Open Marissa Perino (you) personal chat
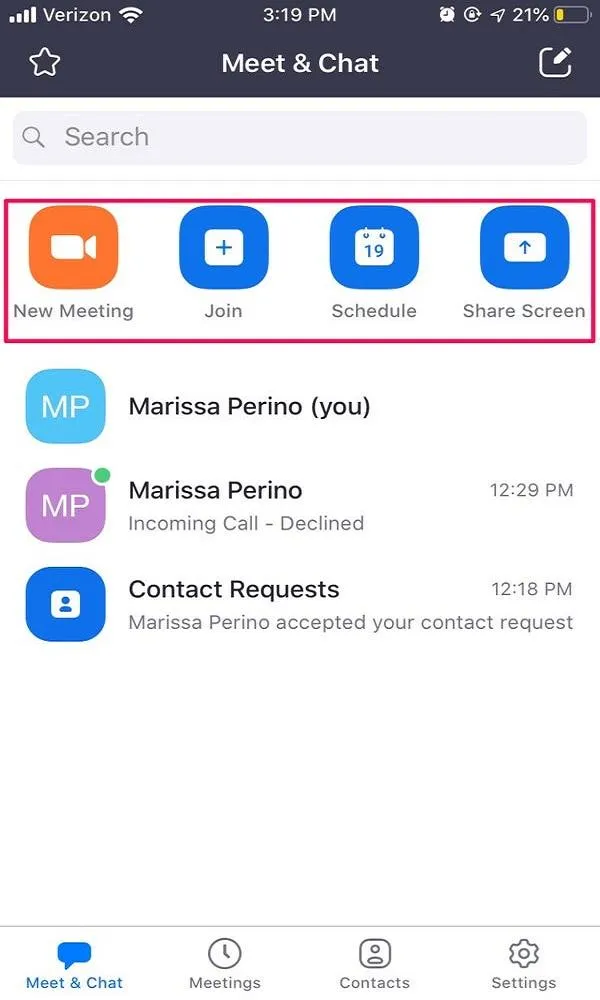This screenshot has width=600, height=1000. tap(300, 406)
